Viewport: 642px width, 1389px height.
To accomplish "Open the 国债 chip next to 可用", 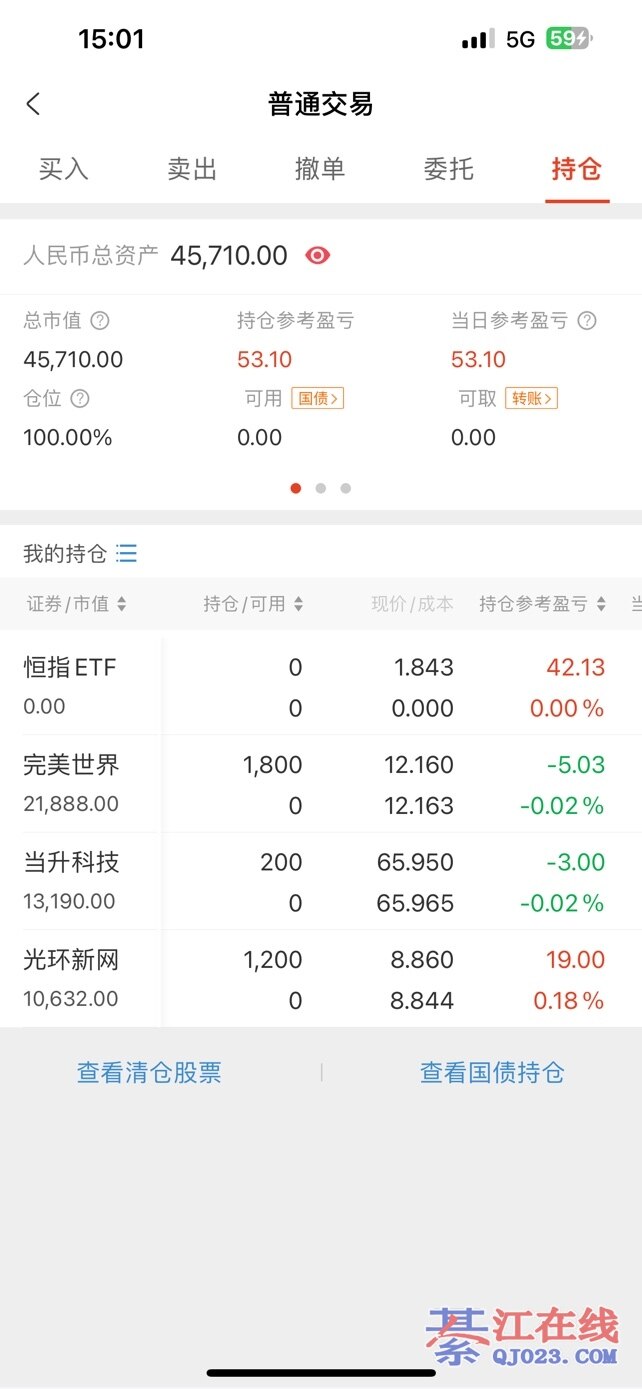I will [317, 398].
